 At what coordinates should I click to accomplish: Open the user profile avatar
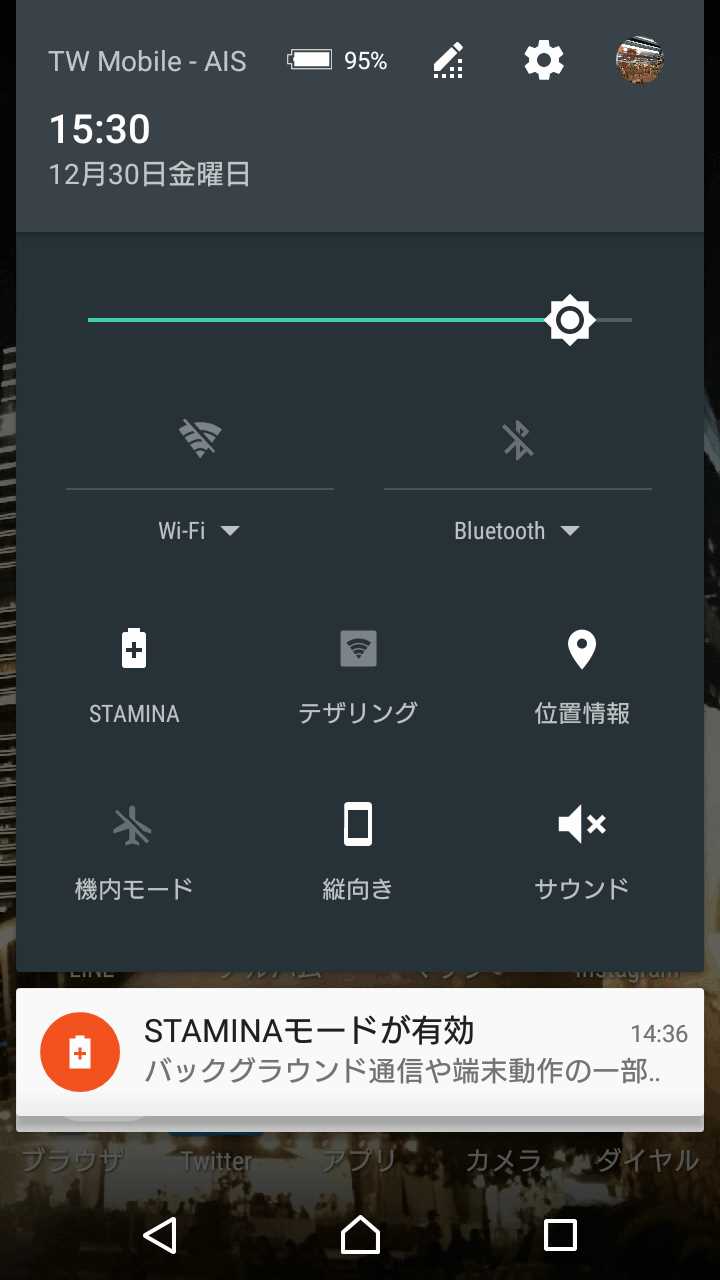640,61
